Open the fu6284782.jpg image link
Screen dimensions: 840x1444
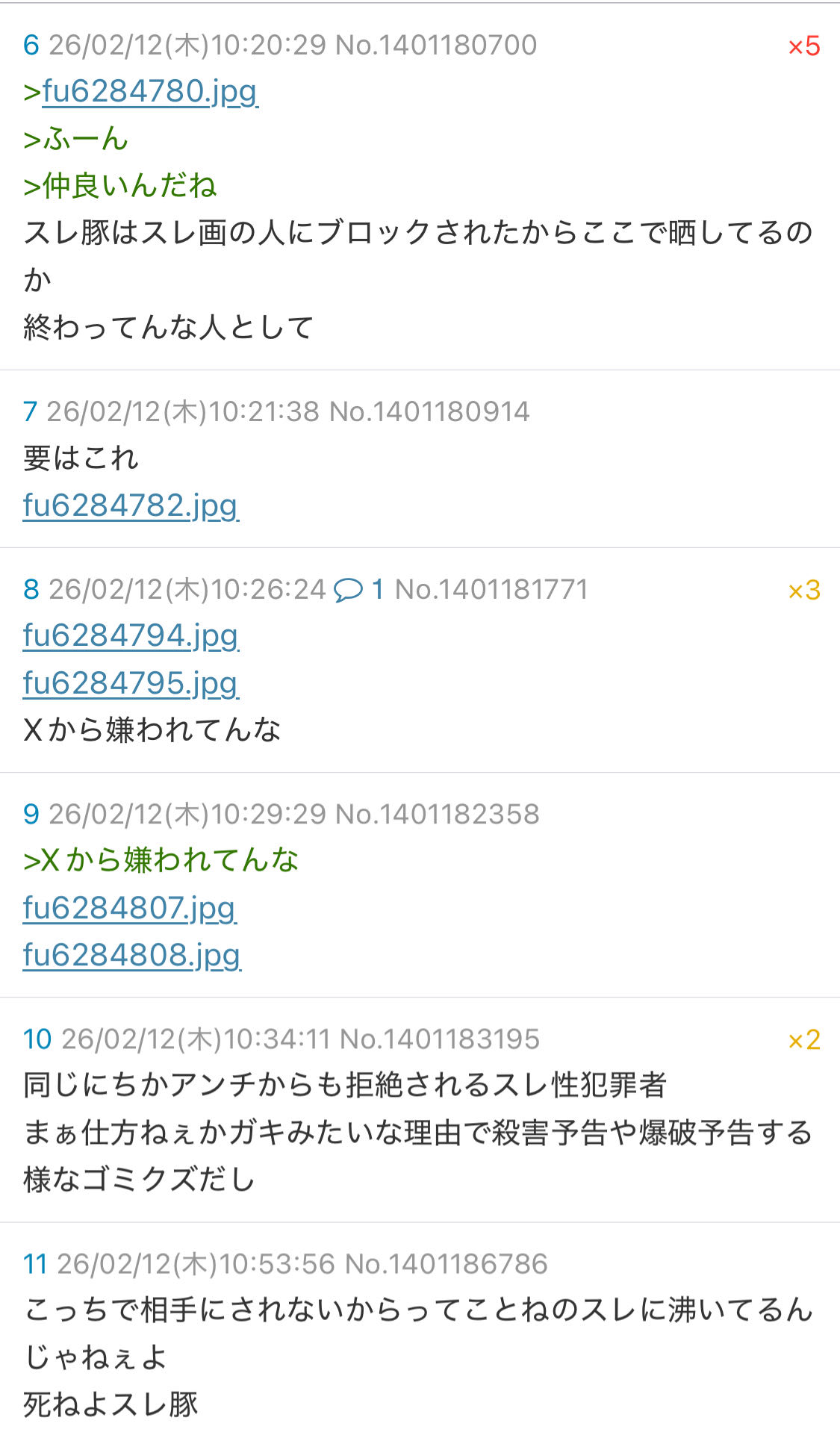(131, 505)
